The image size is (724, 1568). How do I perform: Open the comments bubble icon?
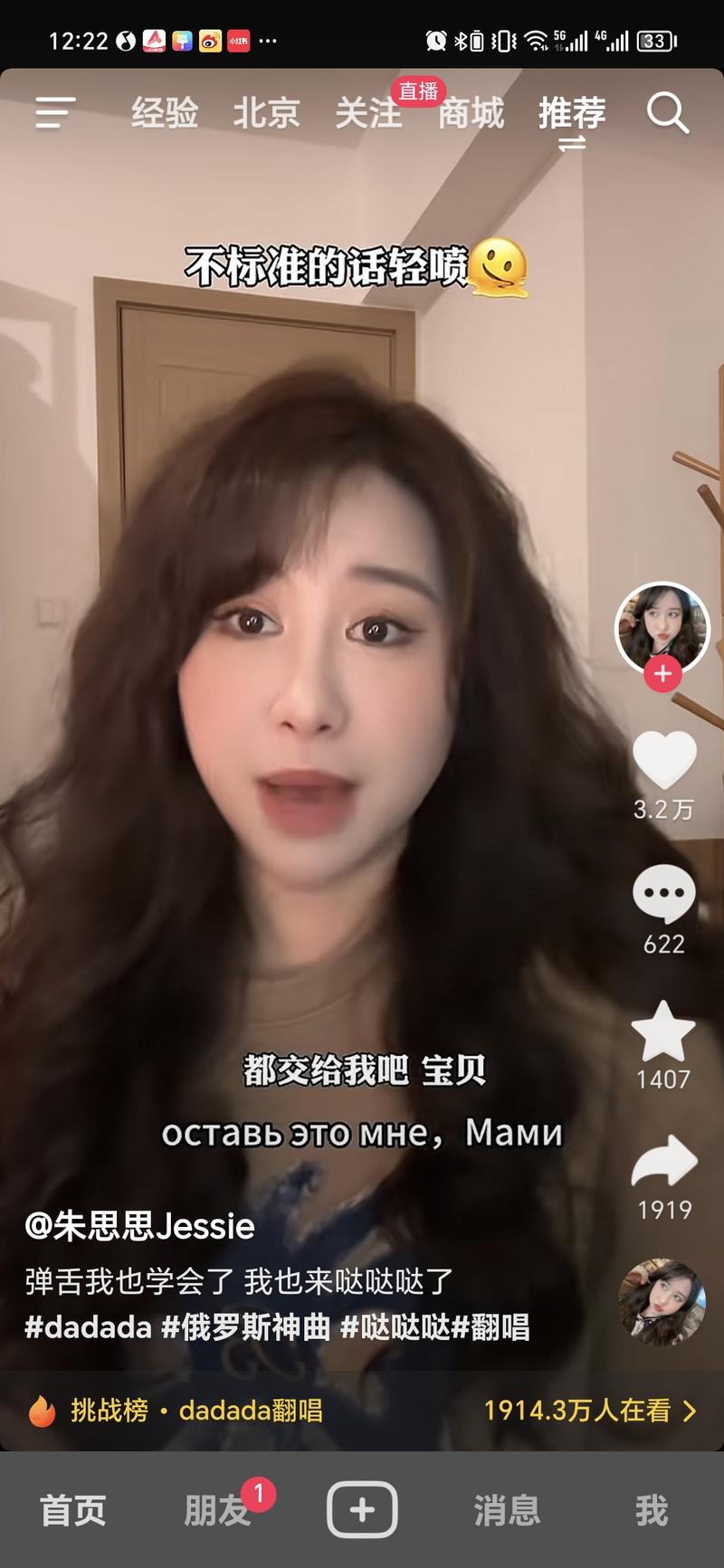(x=663, y=895)
